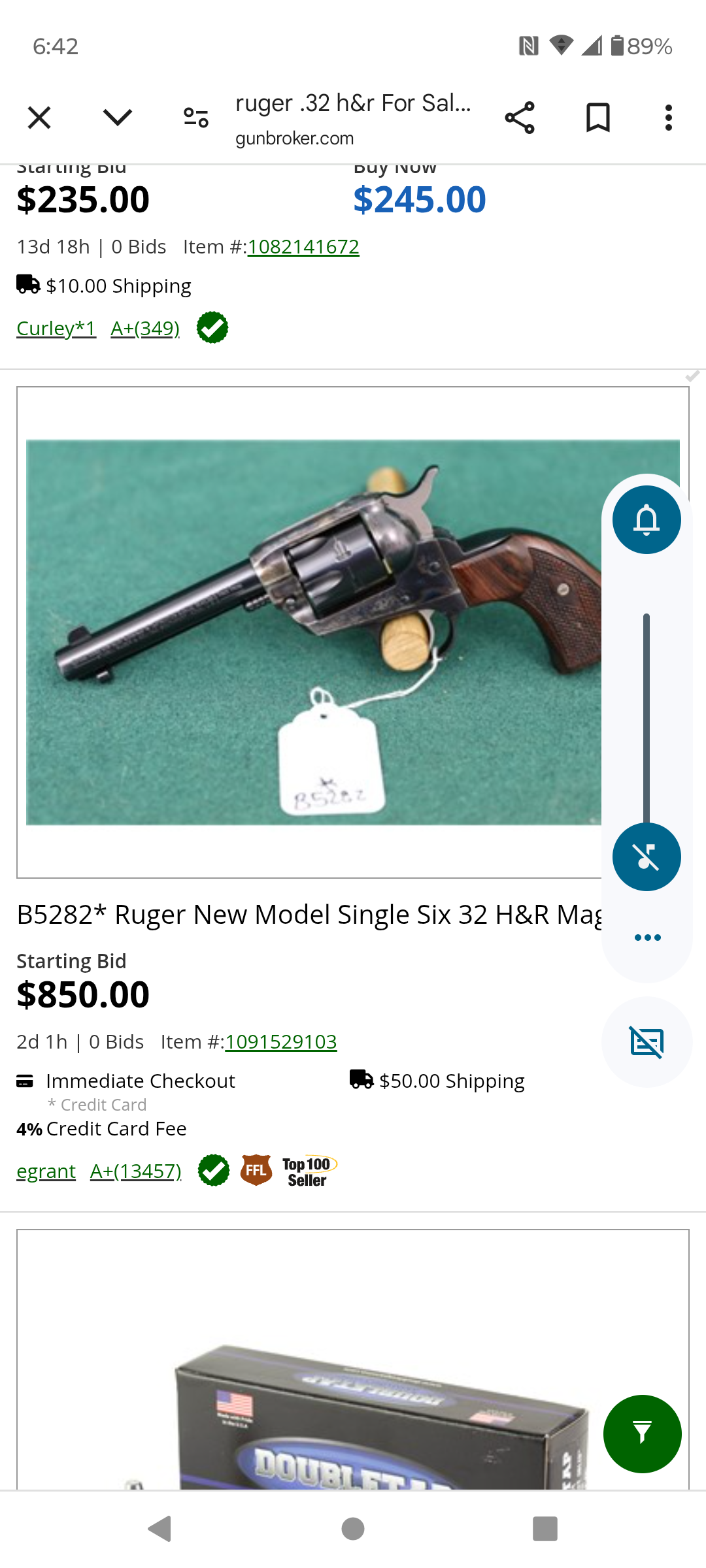View seller egrant profile

46,1171
